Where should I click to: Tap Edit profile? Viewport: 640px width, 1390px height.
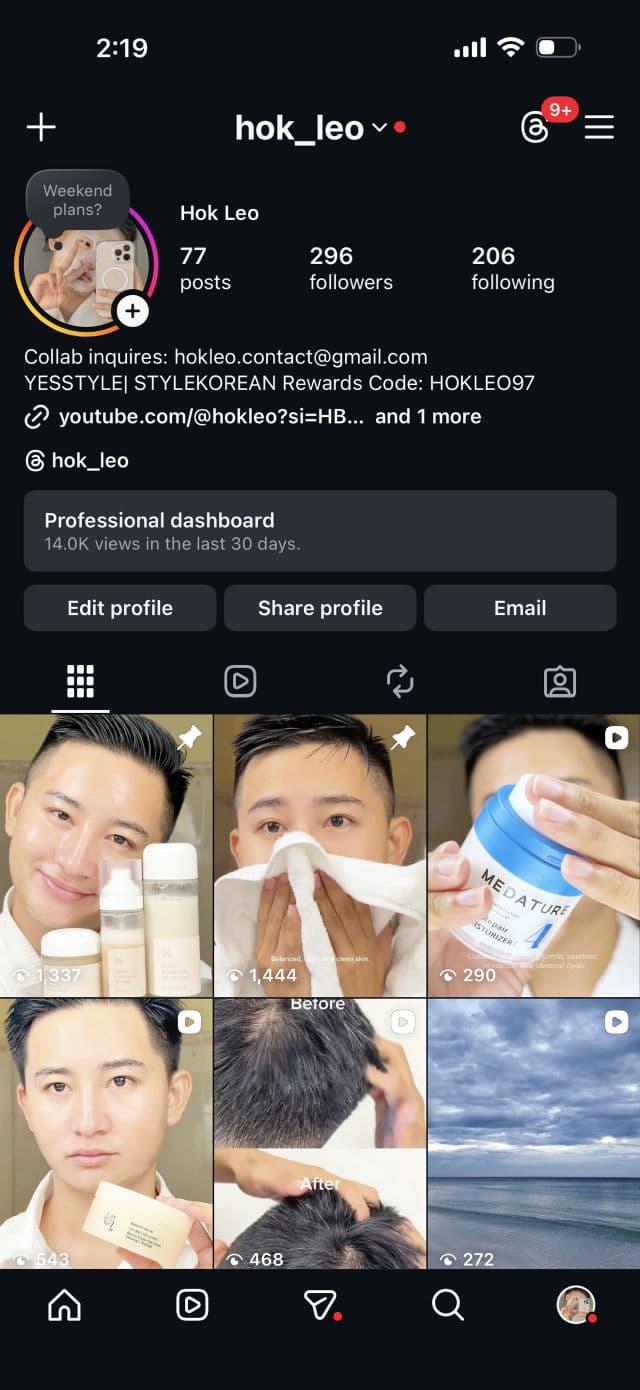pyautogui.click(x=120, y=608)
